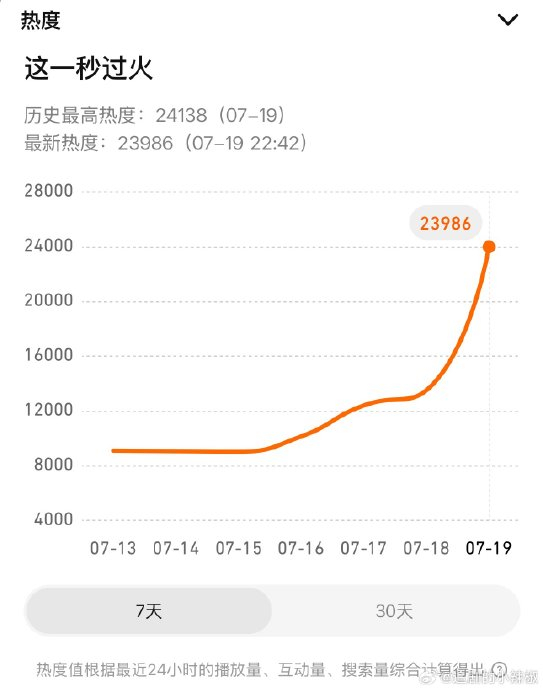Select the 7天 range tab
Viewport: 543px width, 690px height.
[x=149, y=611]
